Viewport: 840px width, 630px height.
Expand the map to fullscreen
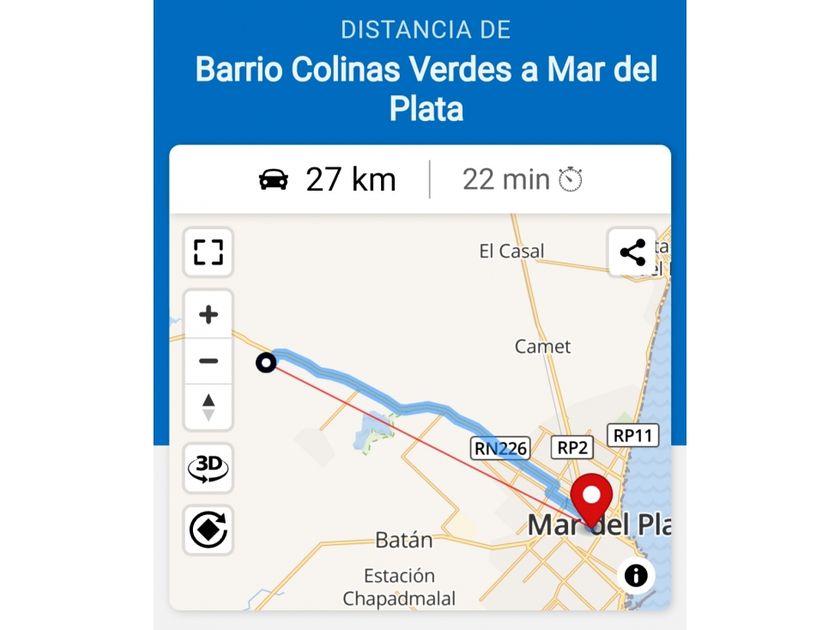(x=208, y=252)
